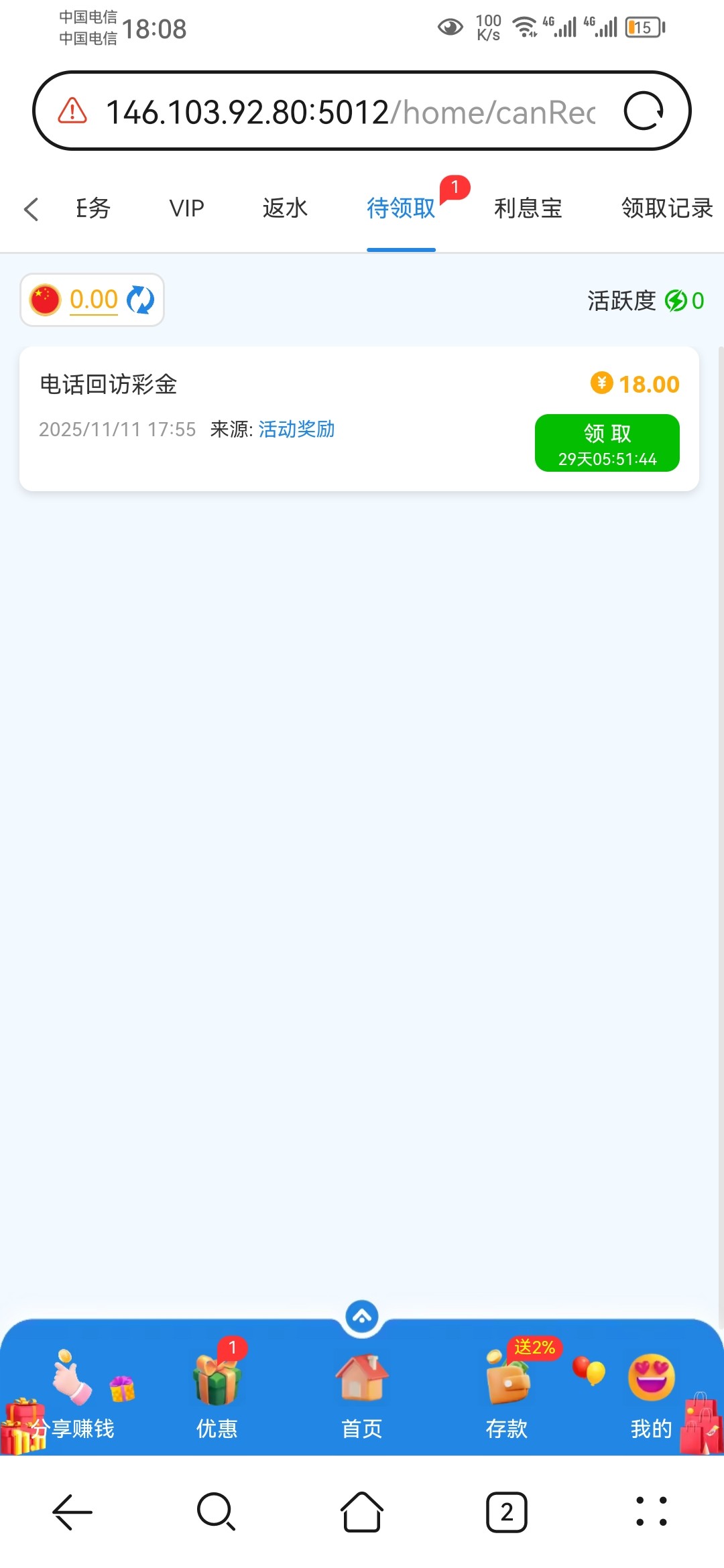The height and width of the screenshot is (1568, 724).
Task: Expand the up-arrow above the bottom bar
Action: pyautogui.click(x=362, y=1317)
